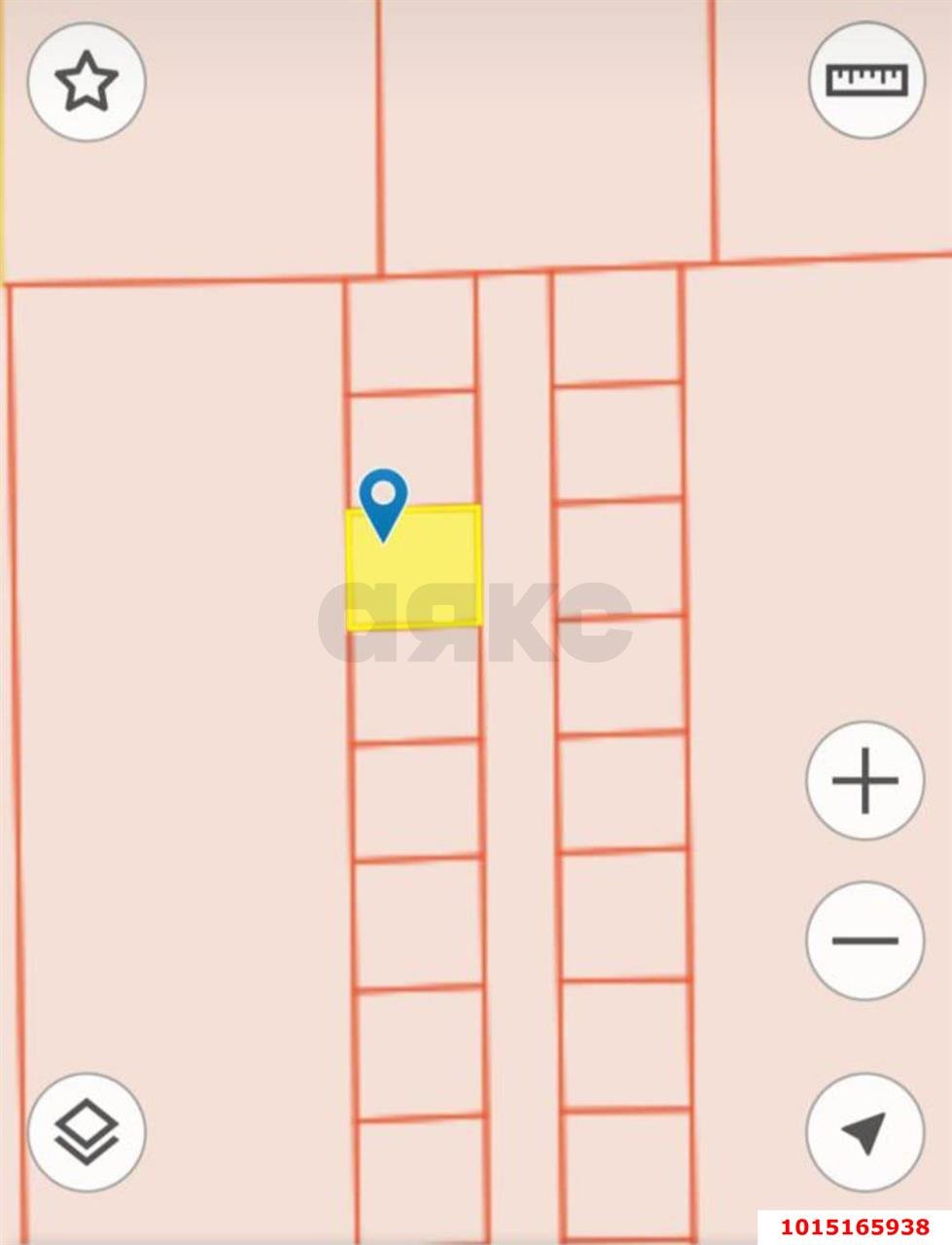This screenshot has height=1245, width=952.
Task: Center the map on my location
Action: click(864, 1131)
